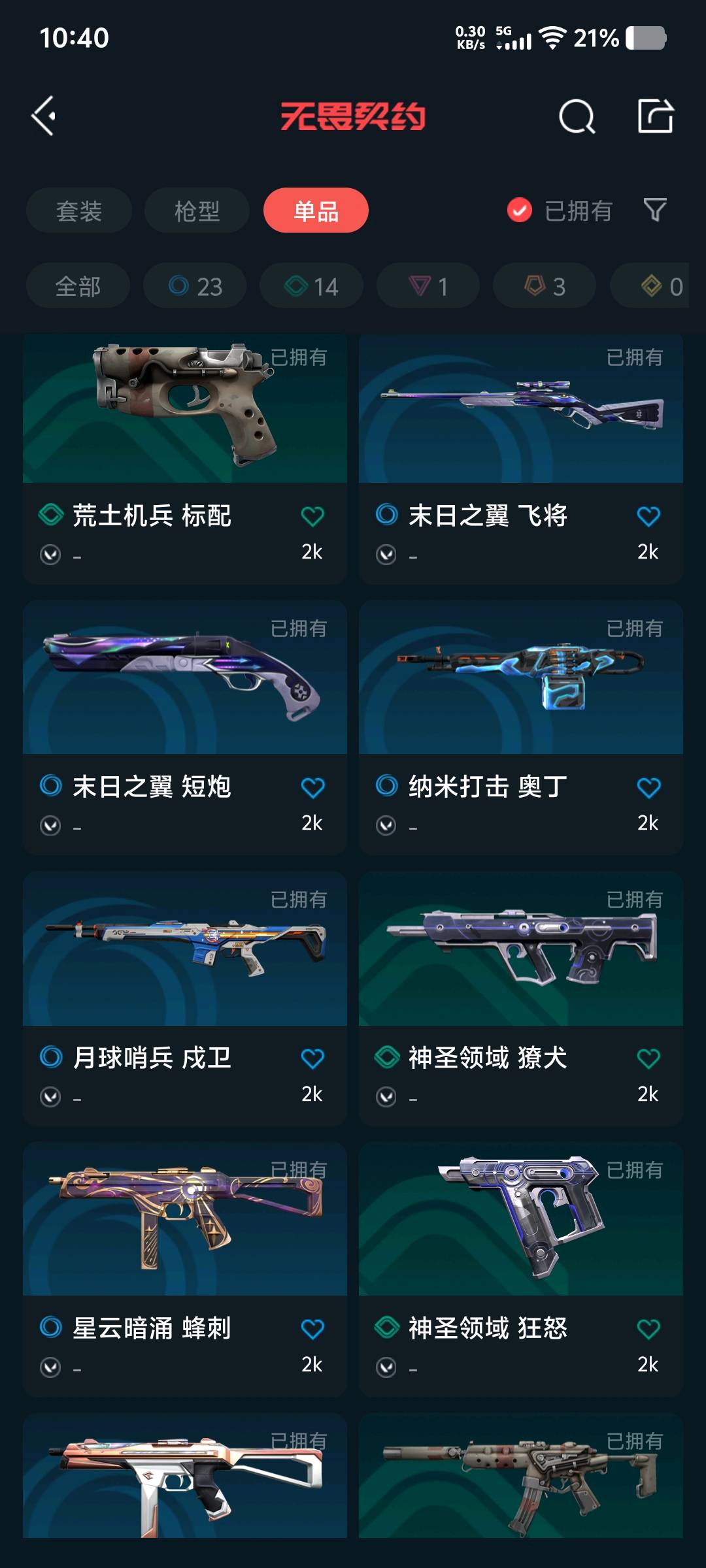Viewport: 706px width, 1568px height.
Task: Open the funnel filter icon
Action: coord(655,210)
